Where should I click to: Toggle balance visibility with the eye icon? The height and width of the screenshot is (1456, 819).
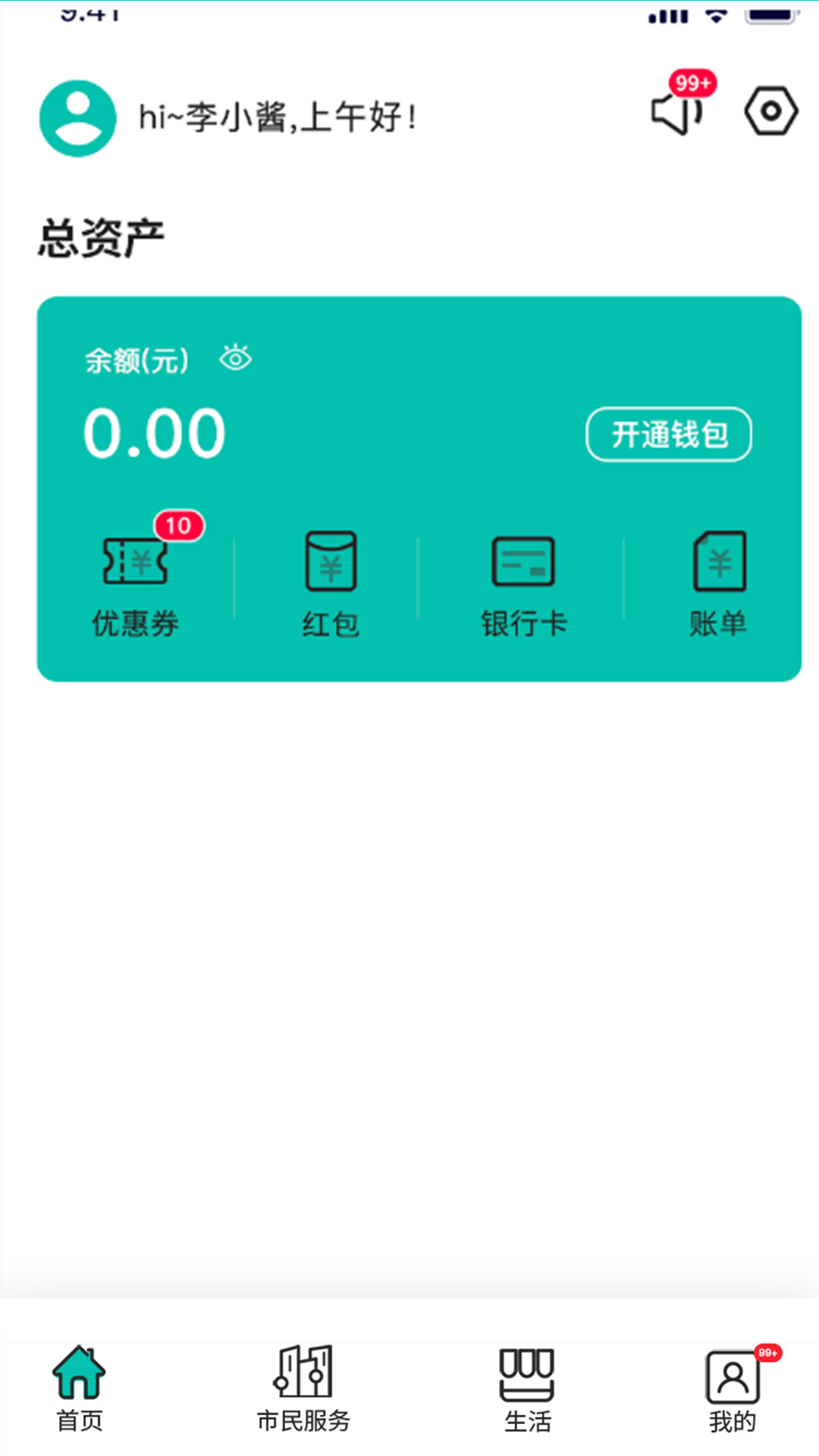coord(237,358)
